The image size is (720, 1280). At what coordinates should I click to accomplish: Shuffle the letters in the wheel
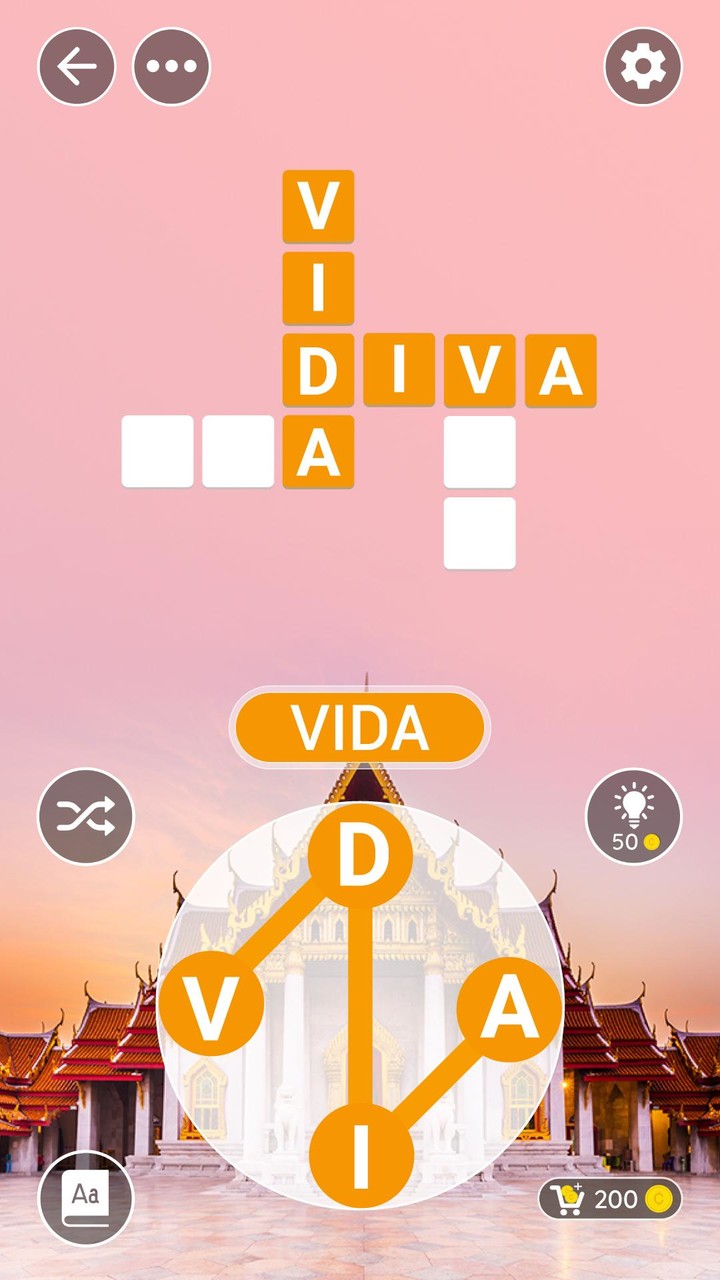(86, 817)
